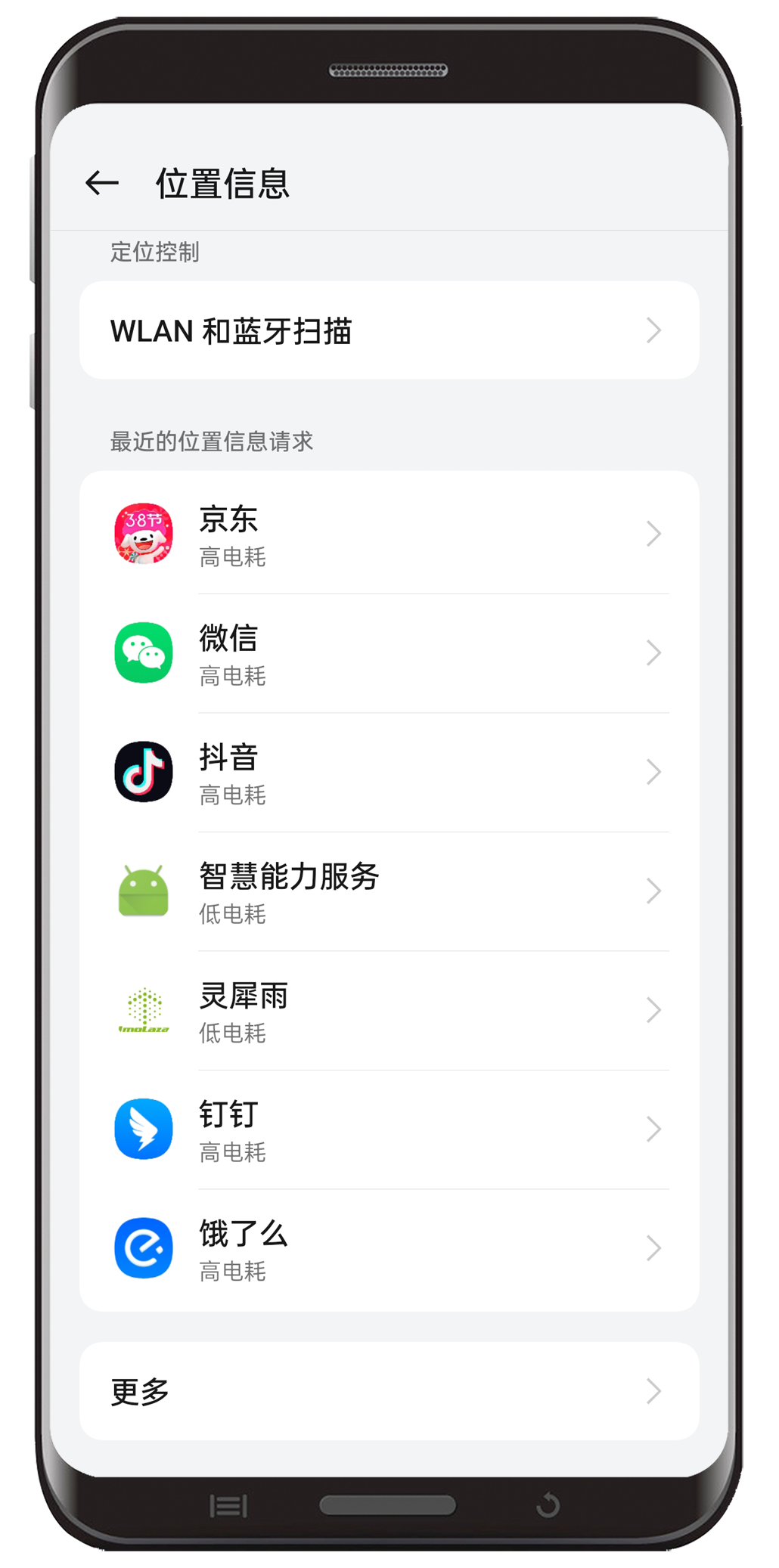
Task: Open the 钉钉 entry
Action: coord(389,1129)
